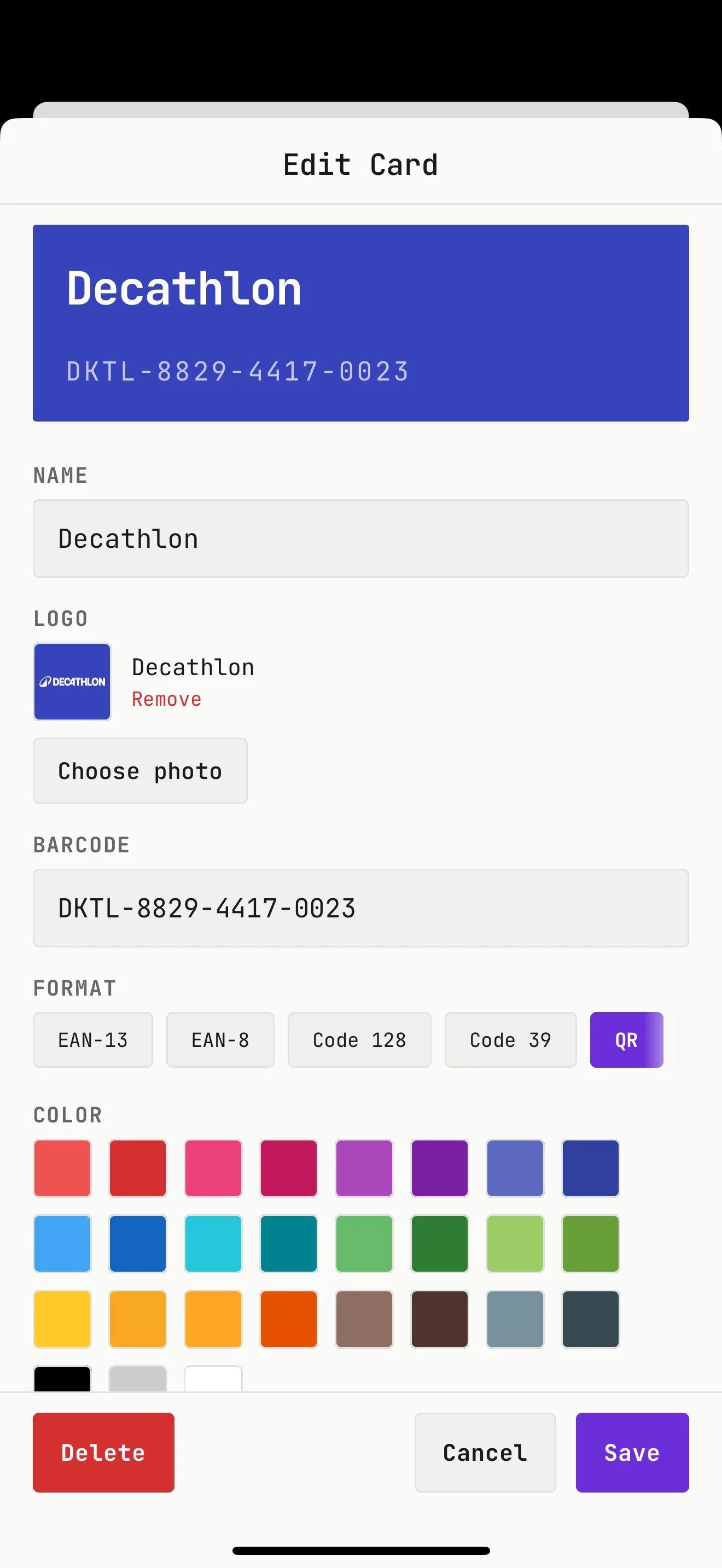The image size is (722, 1568).
Task: Choose the dark purple color swatch
Action: [440, 1168]
